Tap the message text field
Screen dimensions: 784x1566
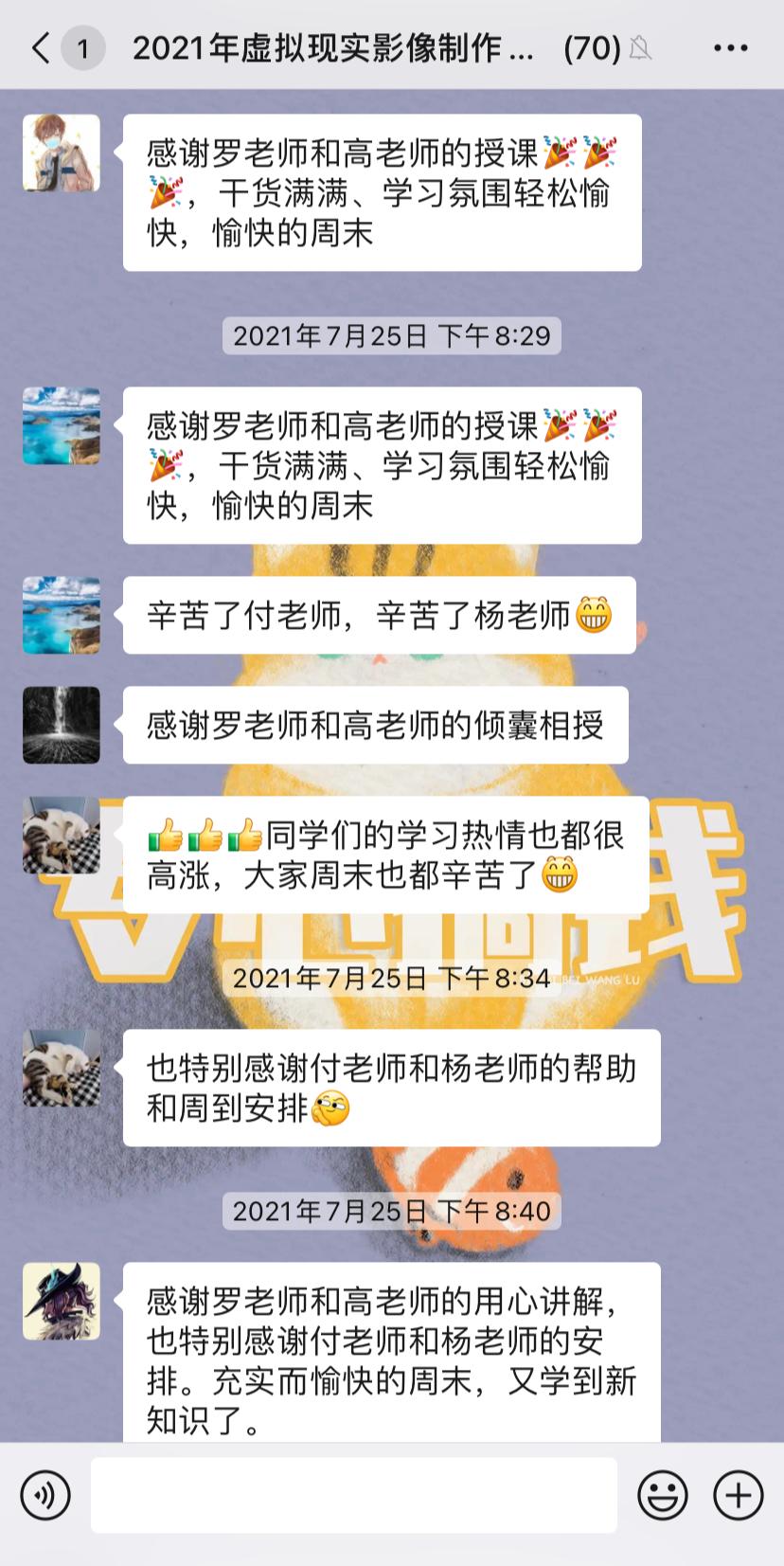coord(353,1496)
